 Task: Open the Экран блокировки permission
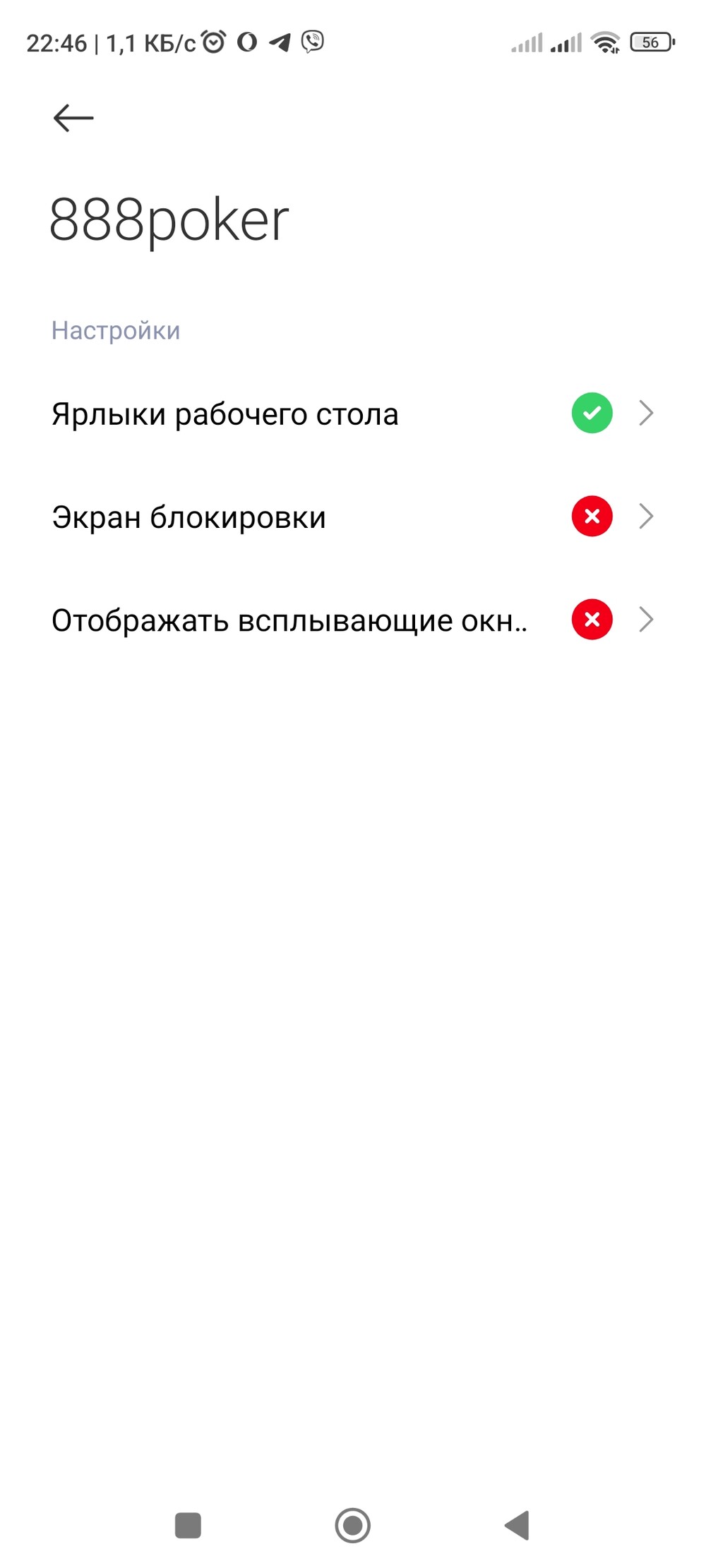[x=353, y=517]
